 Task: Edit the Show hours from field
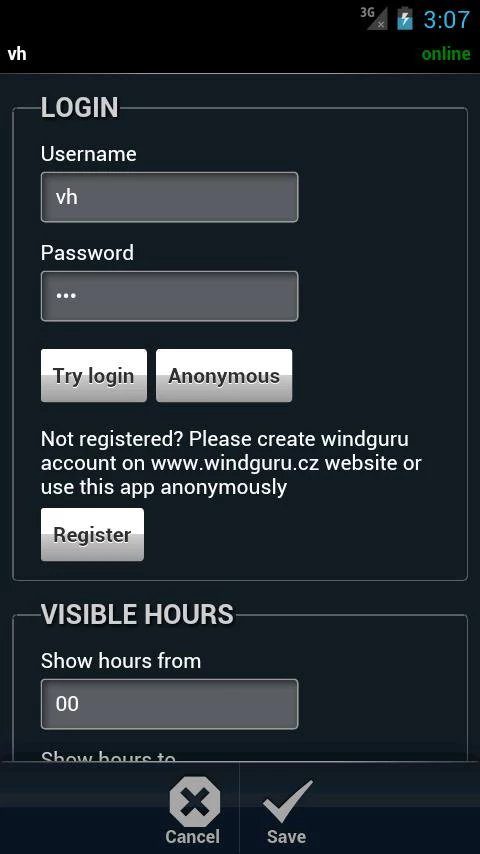pyautogui.click(x=169, y=704)
